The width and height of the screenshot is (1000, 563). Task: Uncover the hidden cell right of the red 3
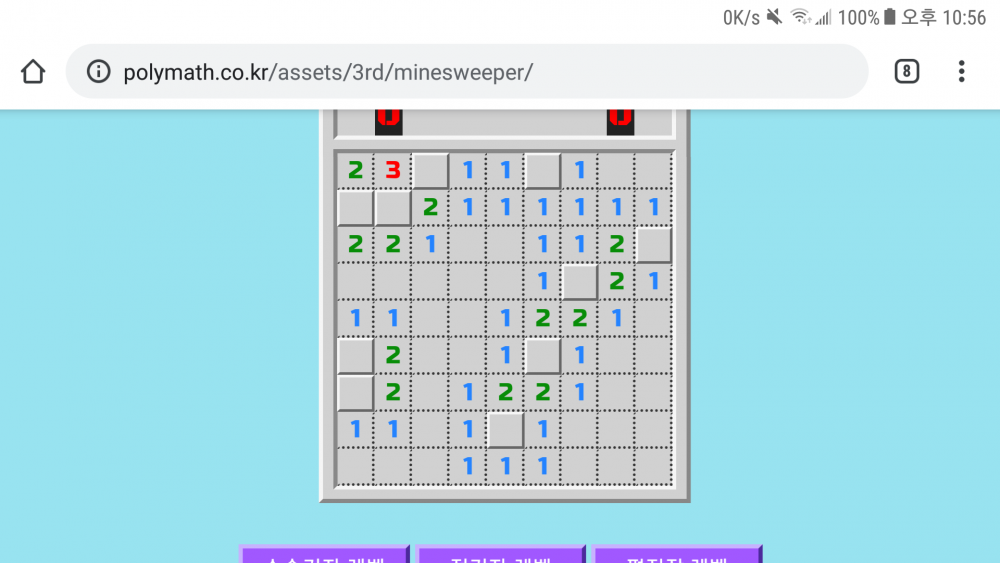[x=430, y=170]
